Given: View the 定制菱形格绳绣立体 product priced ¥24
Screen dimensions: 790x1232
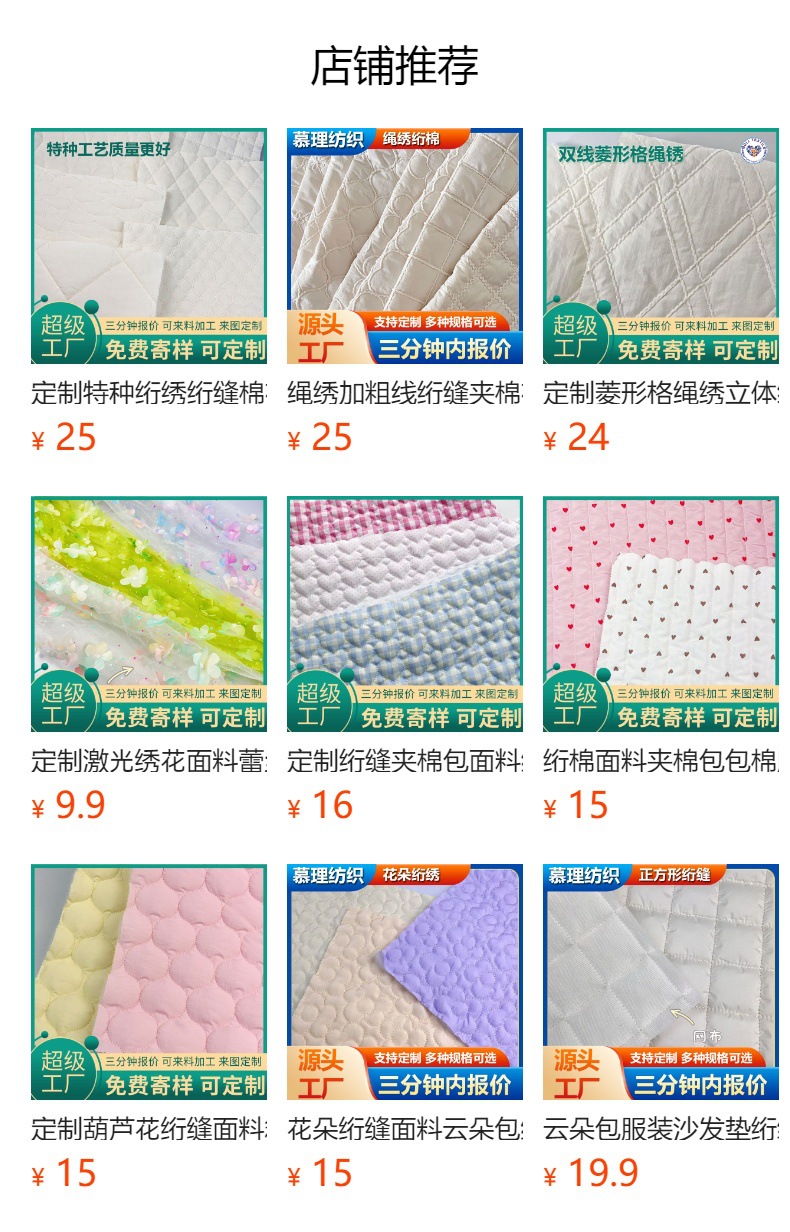Looking at the screenshot, I should (x=661, y=246).
